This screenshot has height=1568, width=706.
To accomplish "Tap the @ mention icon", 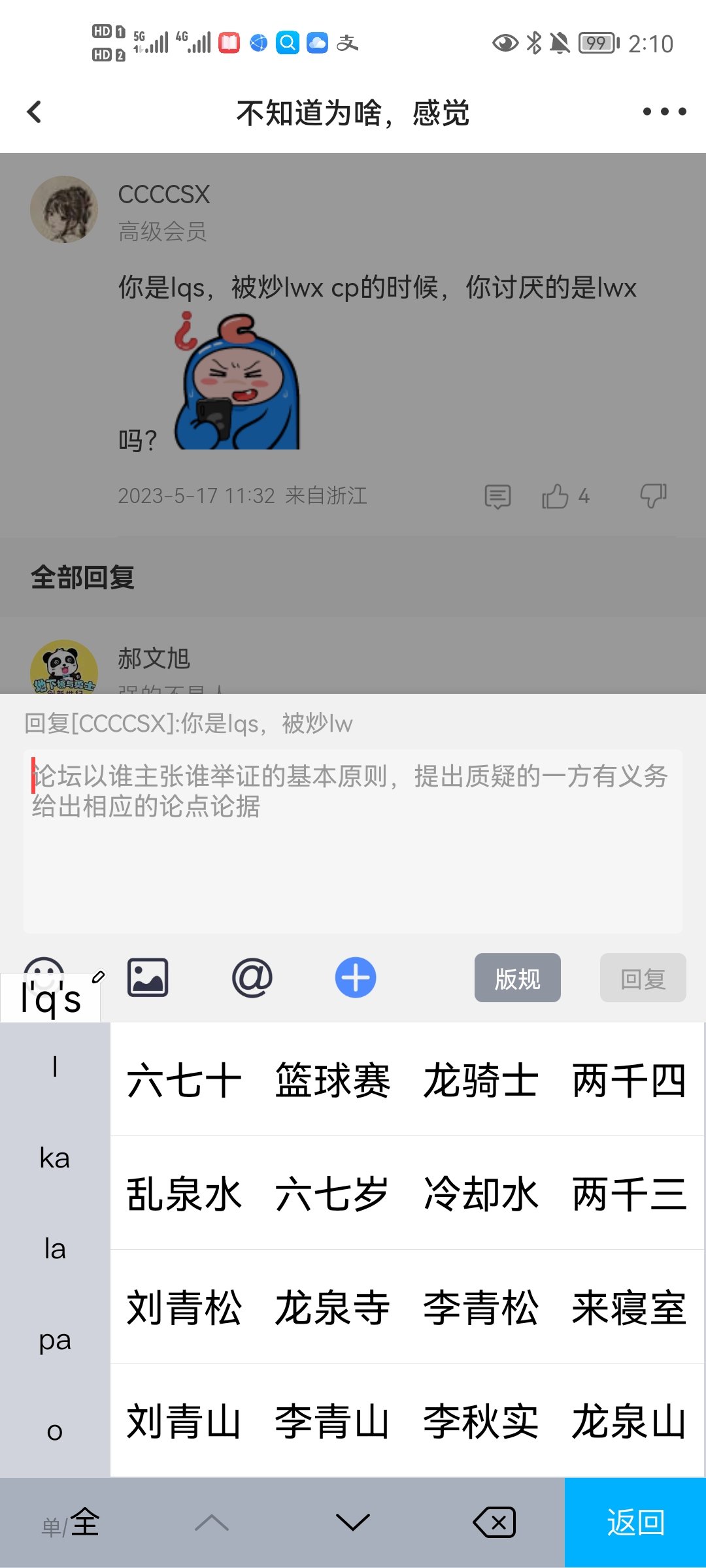I will 252,978.
